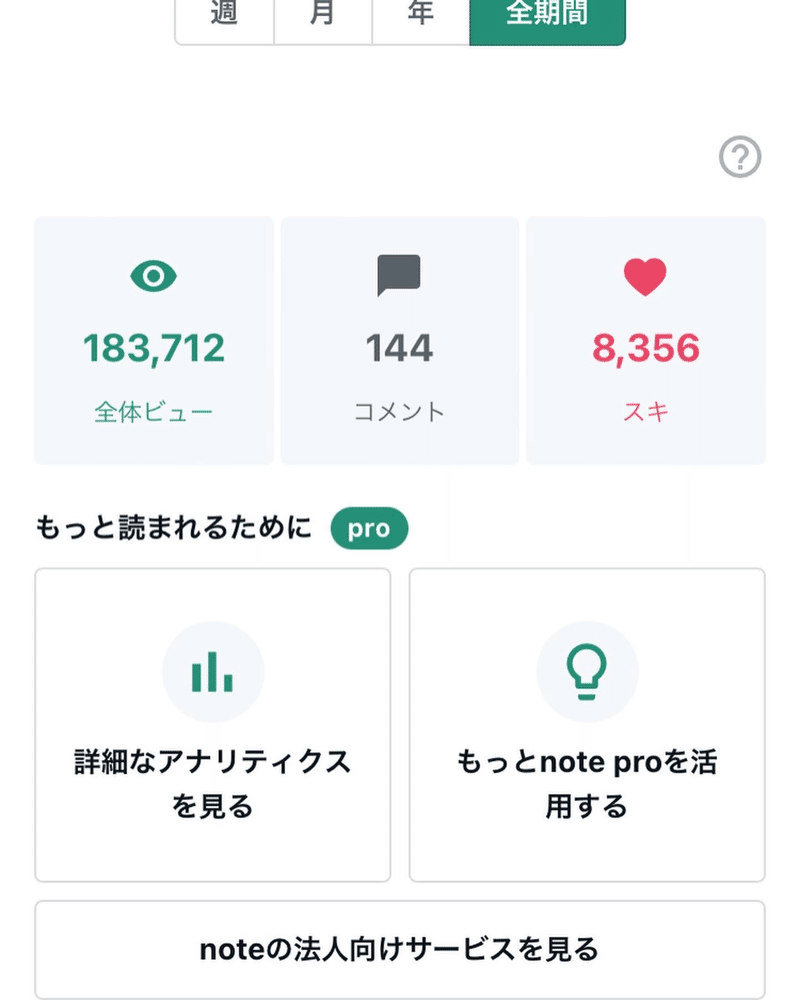Screen dimensions: 800x1000
Task: Click the speech bubble comment icon
Action: click(397, 277)
